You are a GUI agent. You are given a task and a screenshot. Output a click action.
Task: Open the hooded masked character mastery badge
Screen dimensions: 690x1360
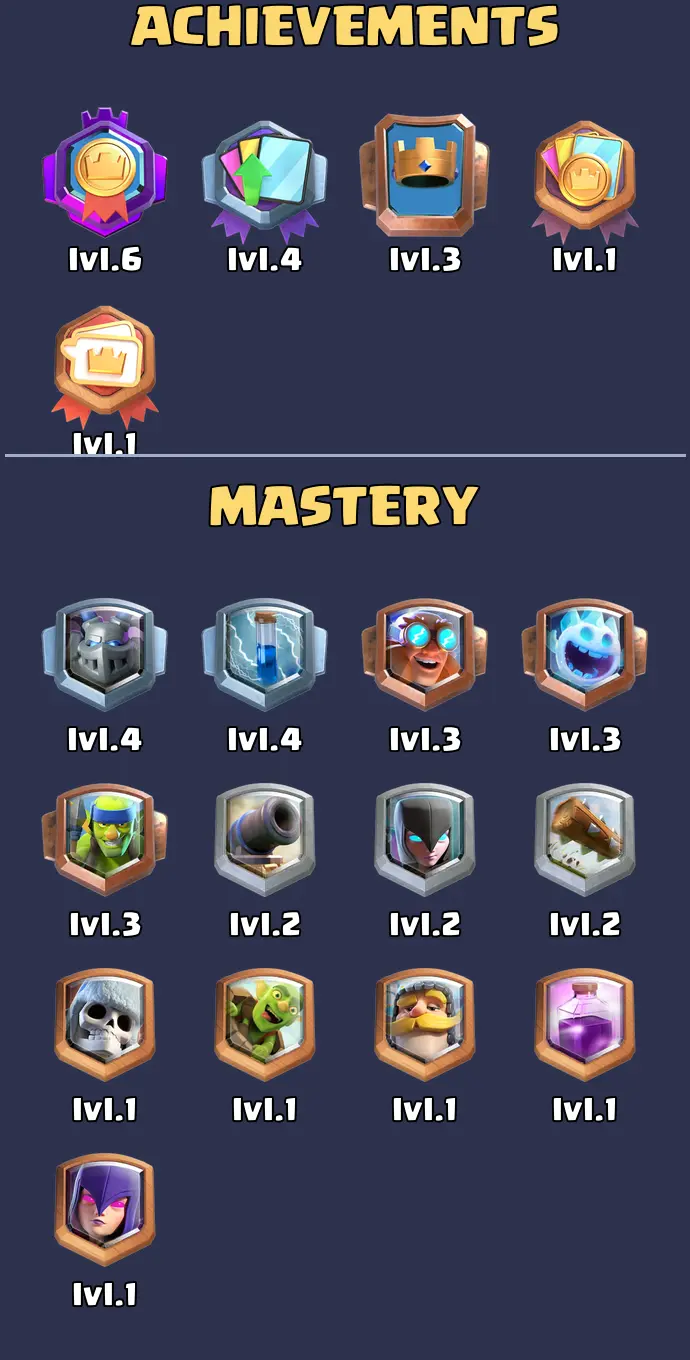(x=424, y=838)
